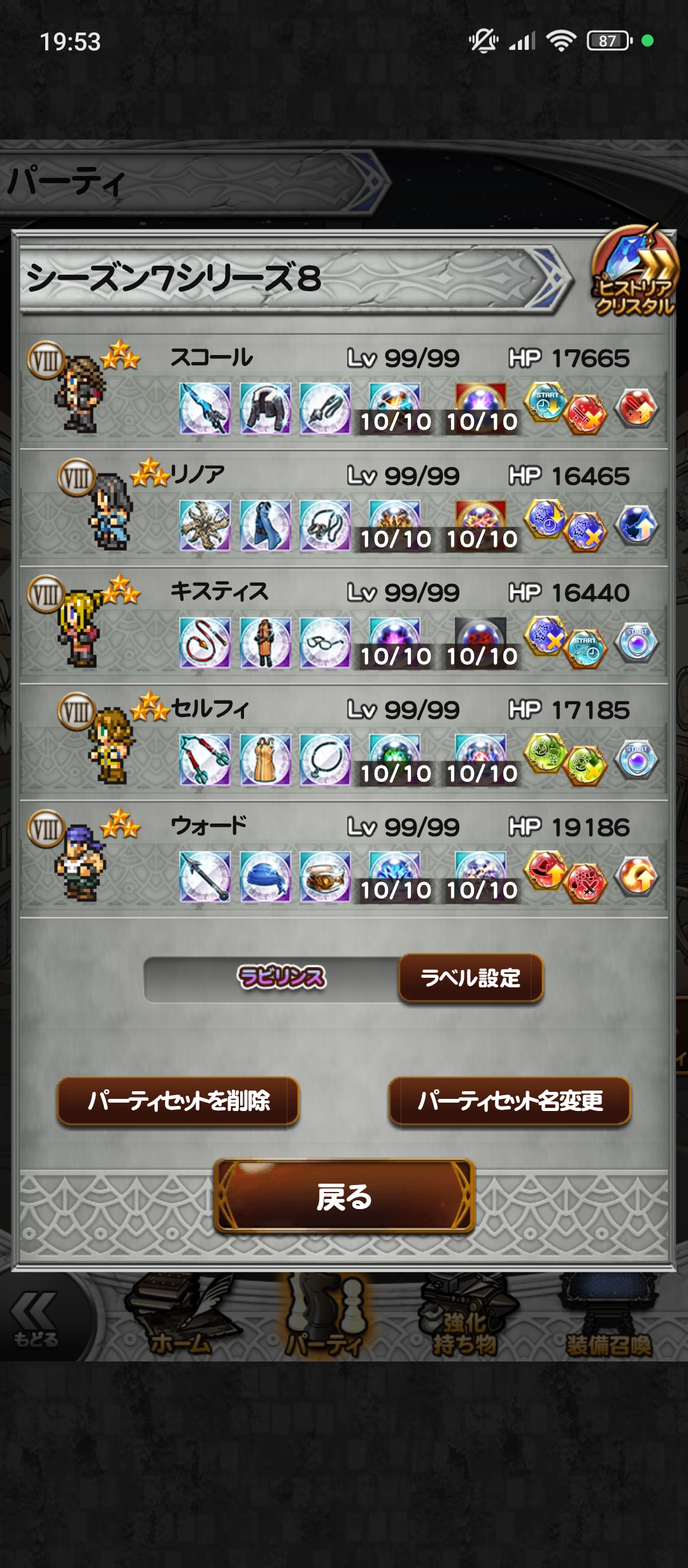
Task: Tap パーティセットを削除 to delete the set
Action: 178,1101
